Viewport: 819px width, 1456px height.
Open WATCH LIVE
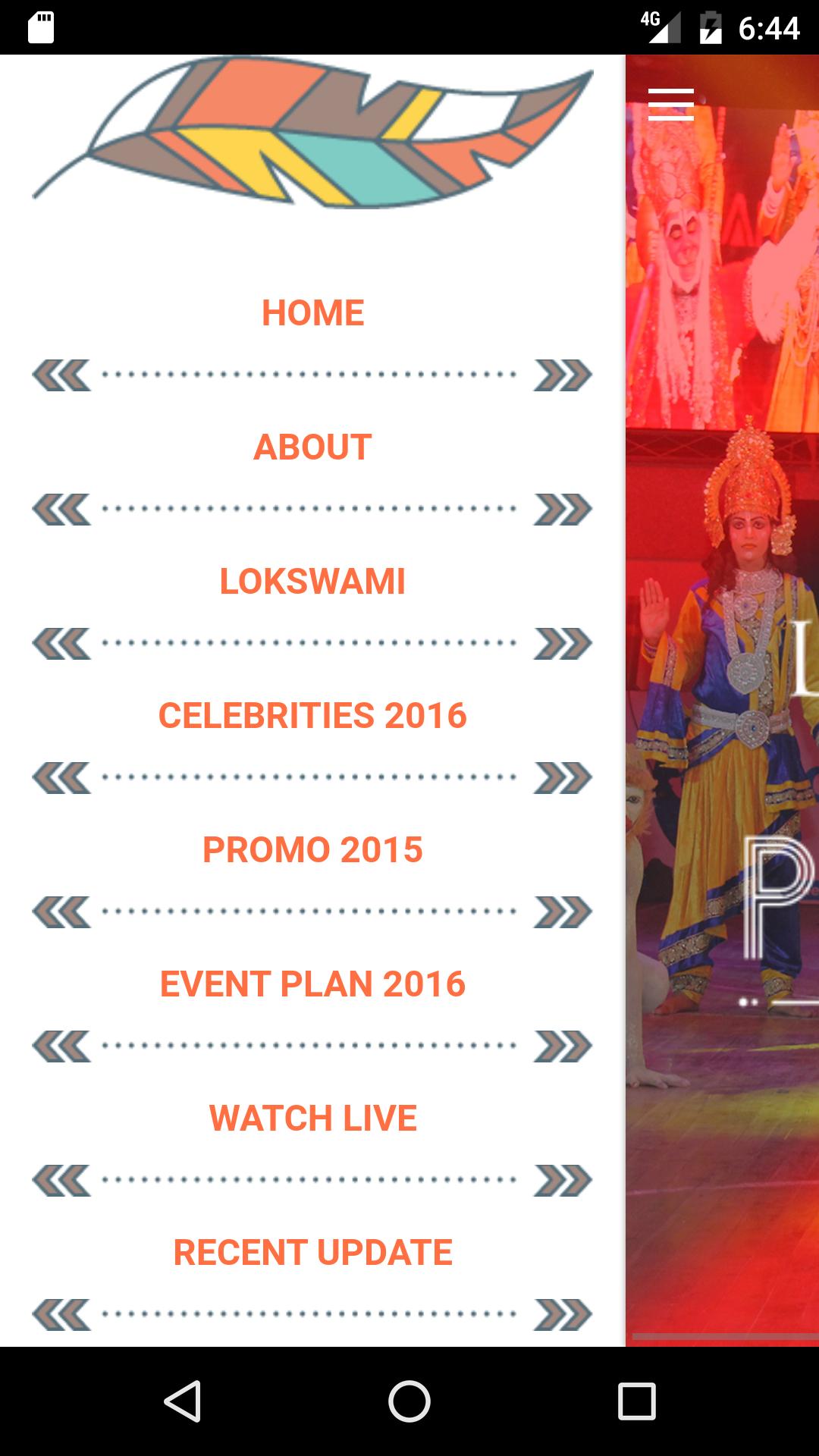click(x=312, y=1119)
